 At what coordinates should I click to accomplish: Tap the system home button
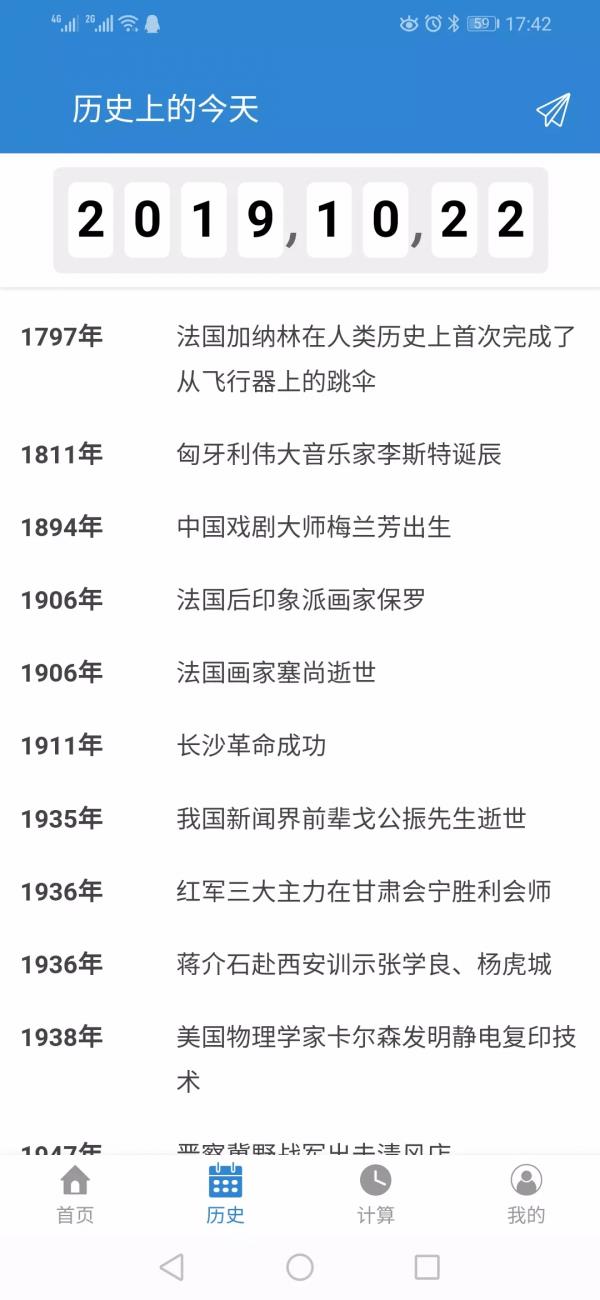coord(300,1267)
